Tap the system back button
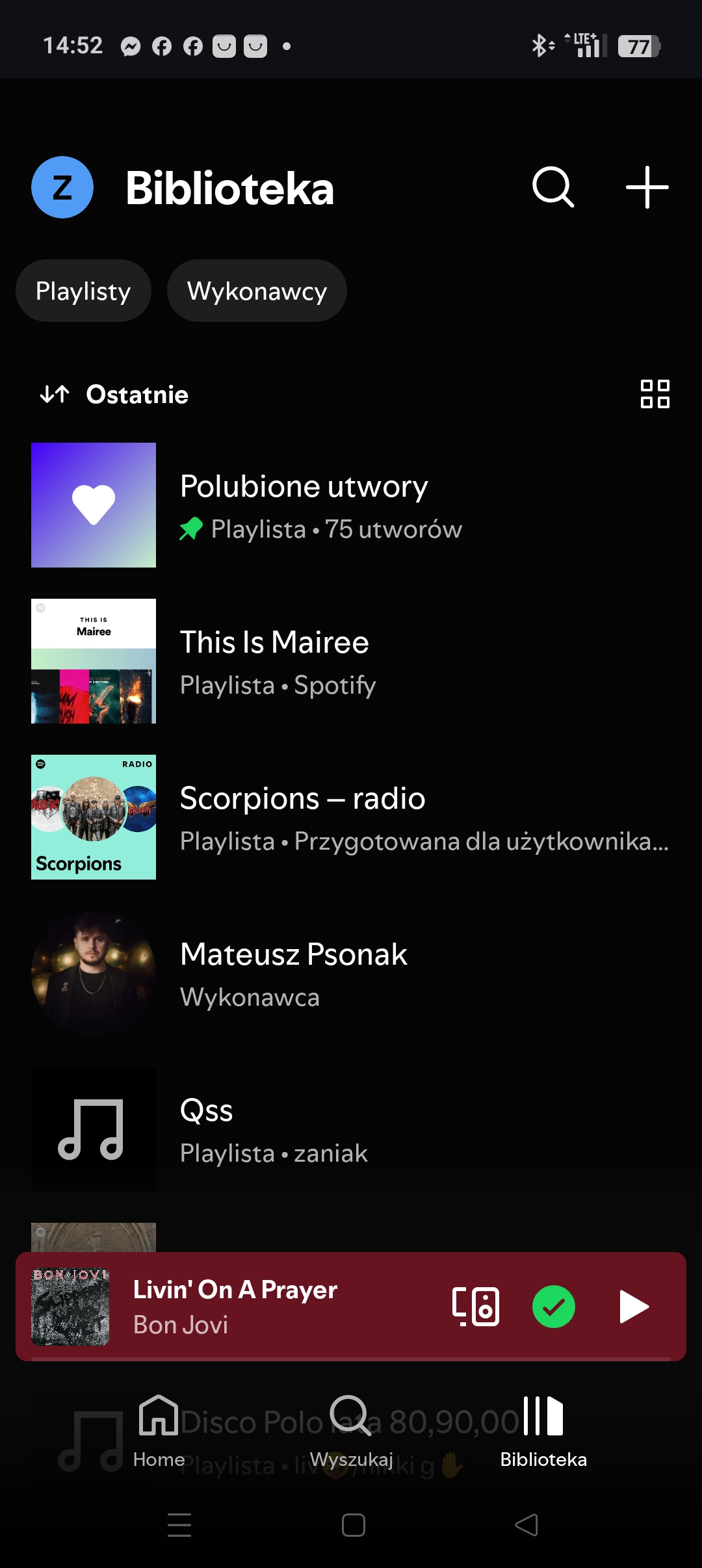 click(x=526, y=1524)
